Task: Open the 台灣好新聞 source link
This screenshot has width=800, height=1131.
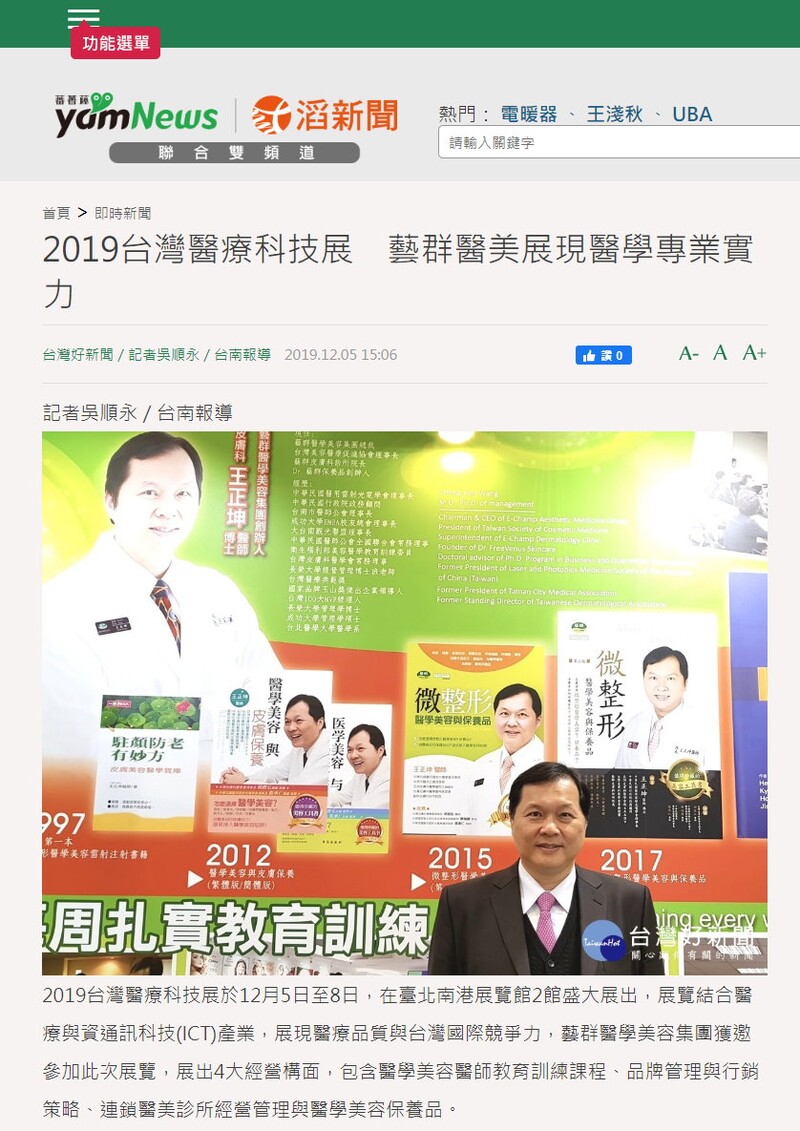Action: [78, 355]
